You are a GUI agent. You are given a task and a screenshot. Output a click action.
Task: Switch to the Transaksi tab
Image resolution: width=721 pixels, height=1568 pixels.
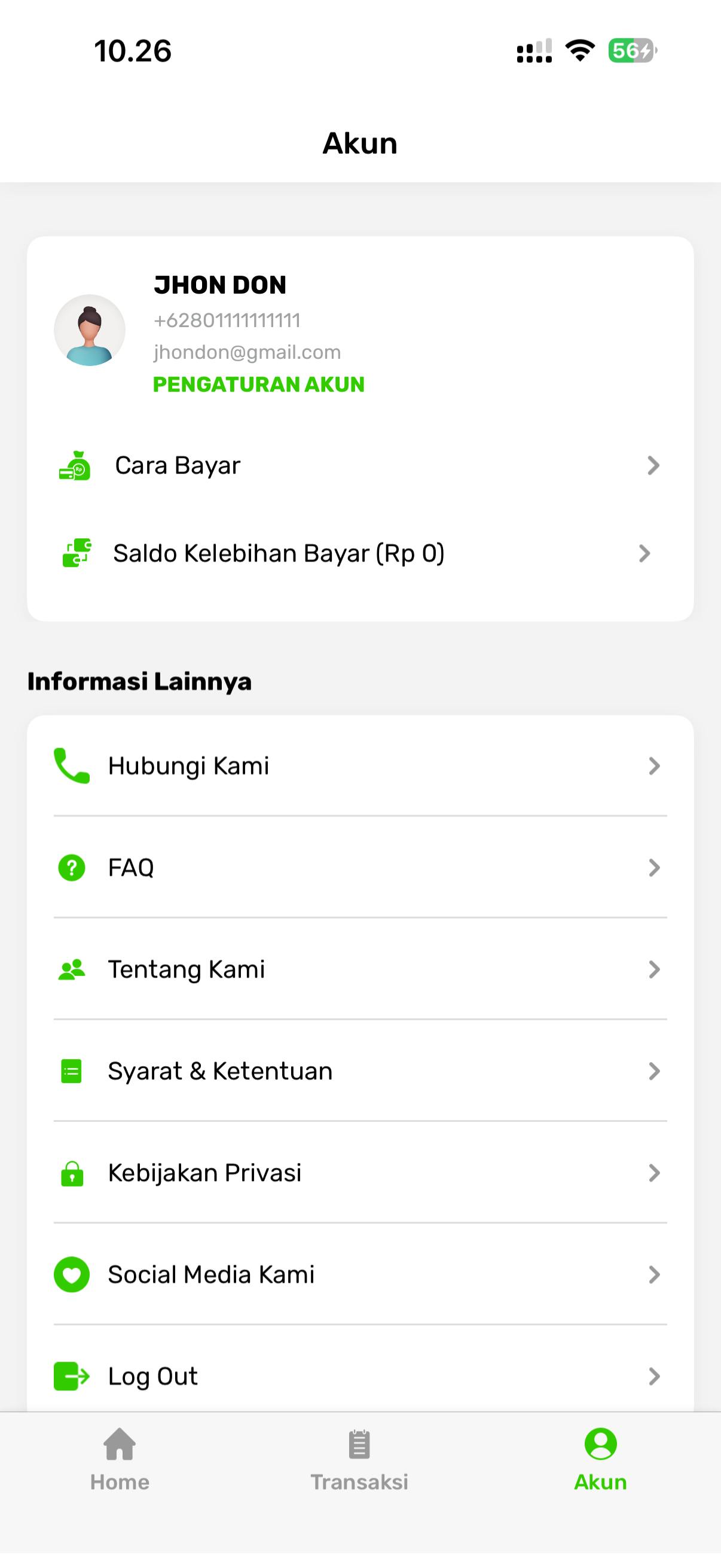359,1459
